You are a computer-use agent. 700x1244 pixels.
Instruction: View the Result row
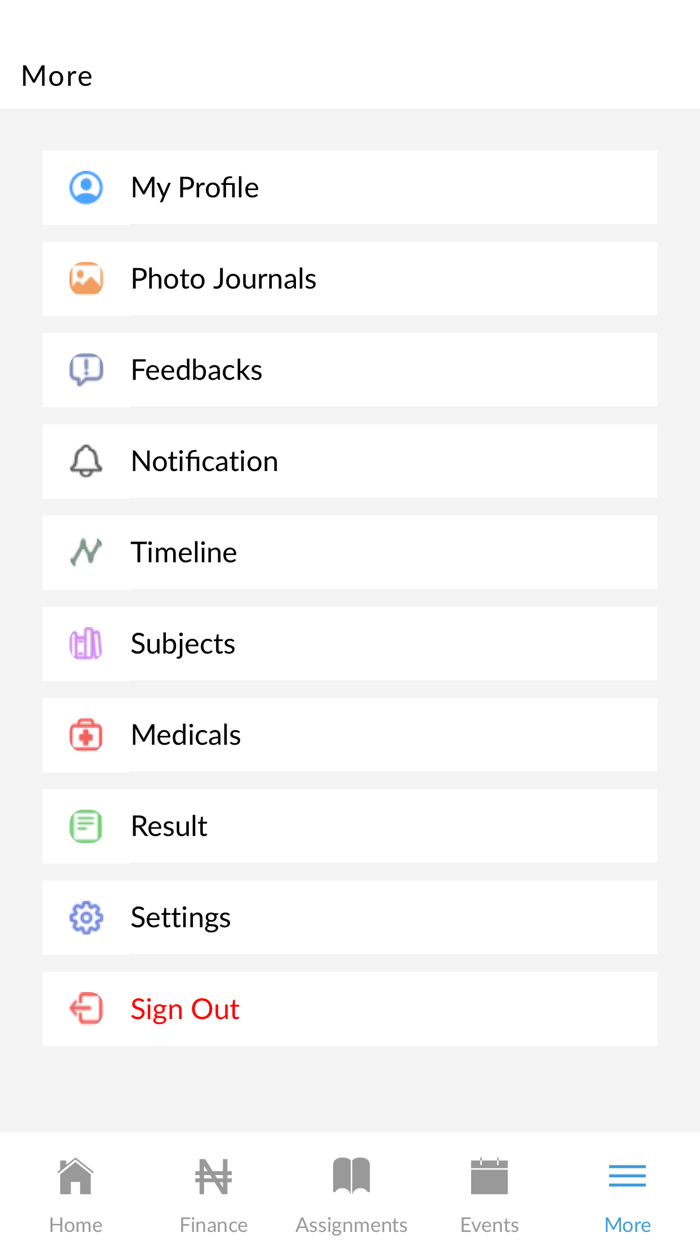tap(349, 826)
